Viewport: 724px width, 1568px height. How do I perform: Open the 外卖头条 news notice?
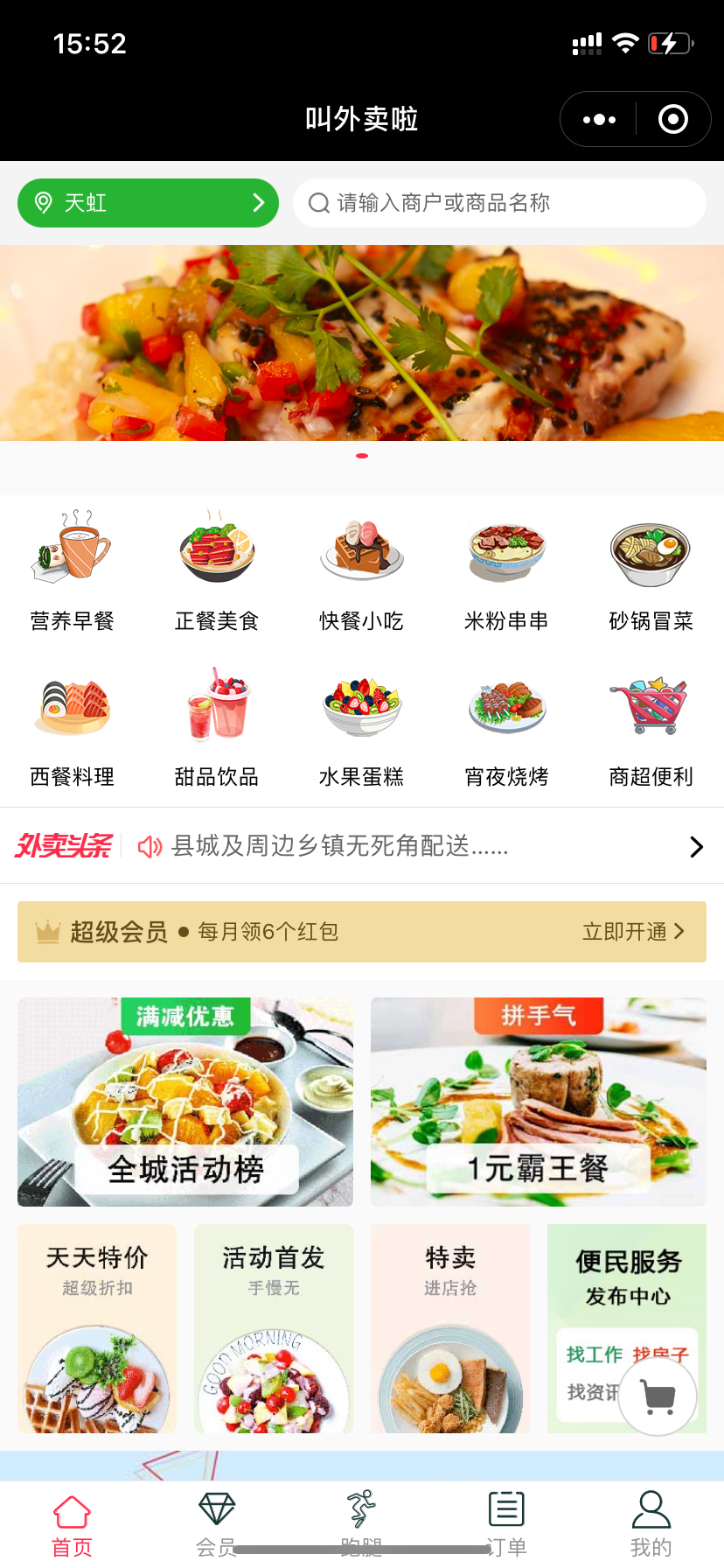pyautogui.click(x=362, y=846)
